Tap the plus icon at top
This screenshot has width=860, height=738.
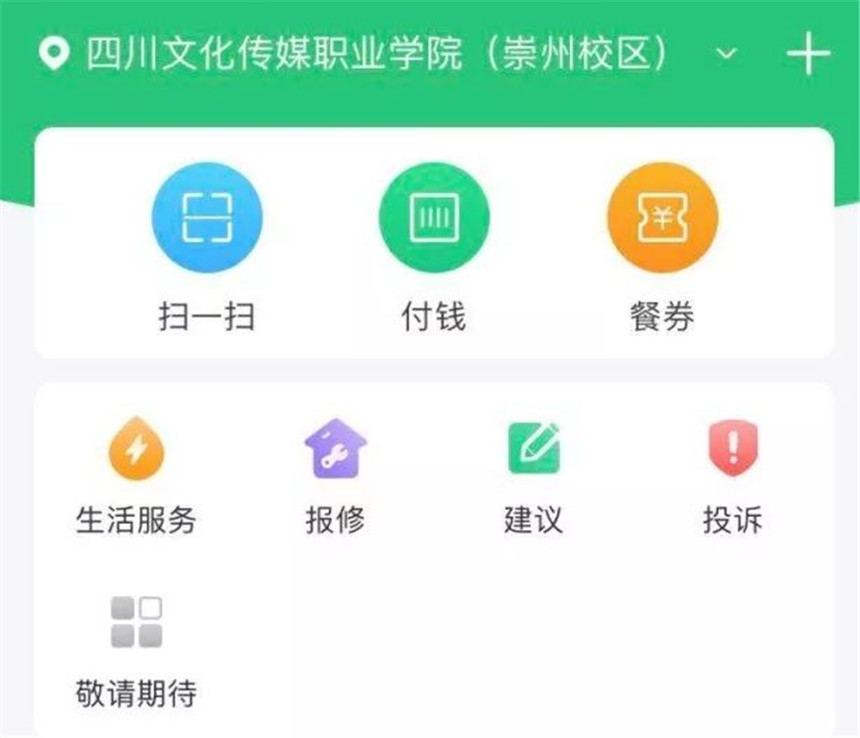pos(808,54)
